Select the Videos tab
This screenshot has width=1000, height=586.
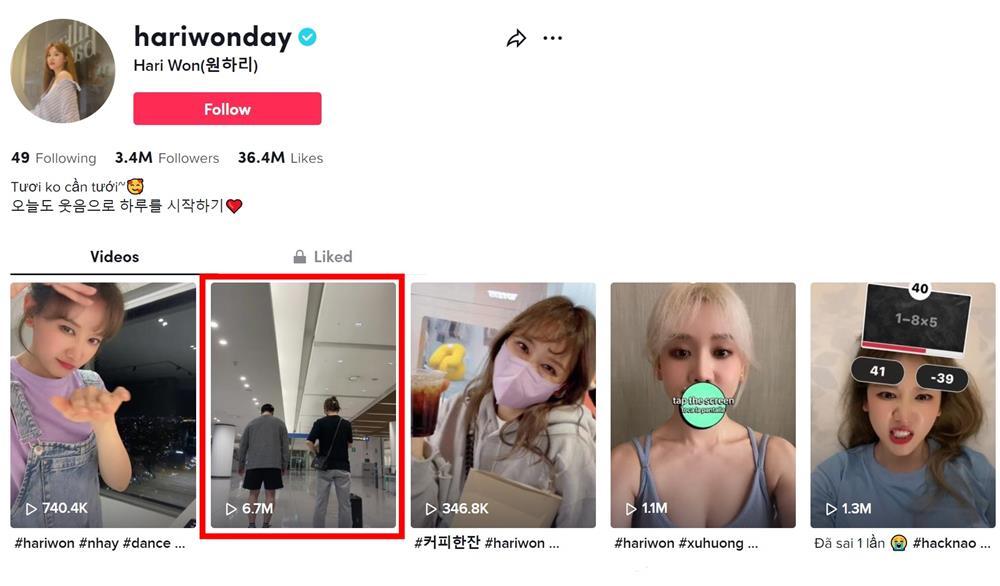tap(114, 257)
